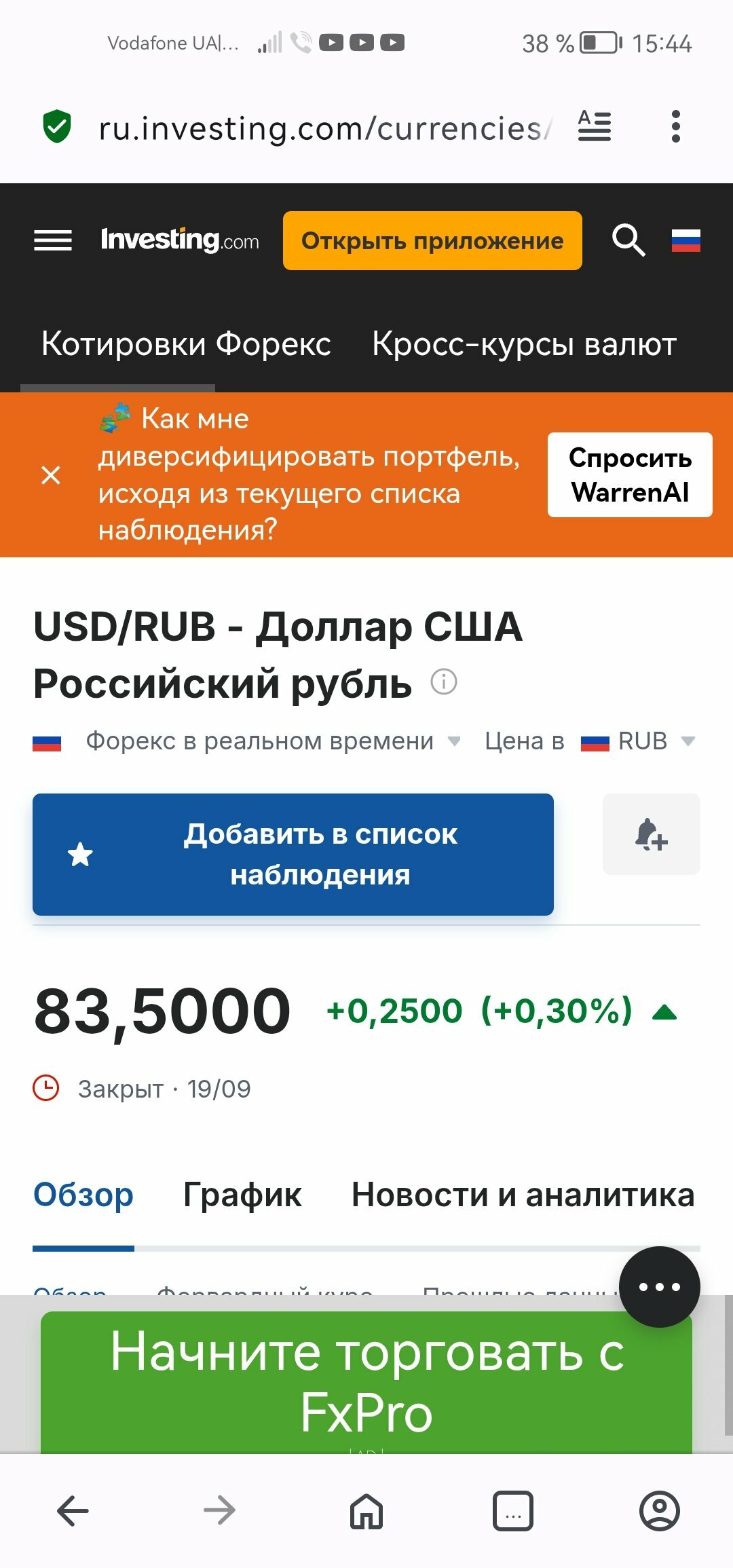Expand Форекс в реальном времени dropdown
This screenshot has width=733, height=1568.
pos(273,741)
